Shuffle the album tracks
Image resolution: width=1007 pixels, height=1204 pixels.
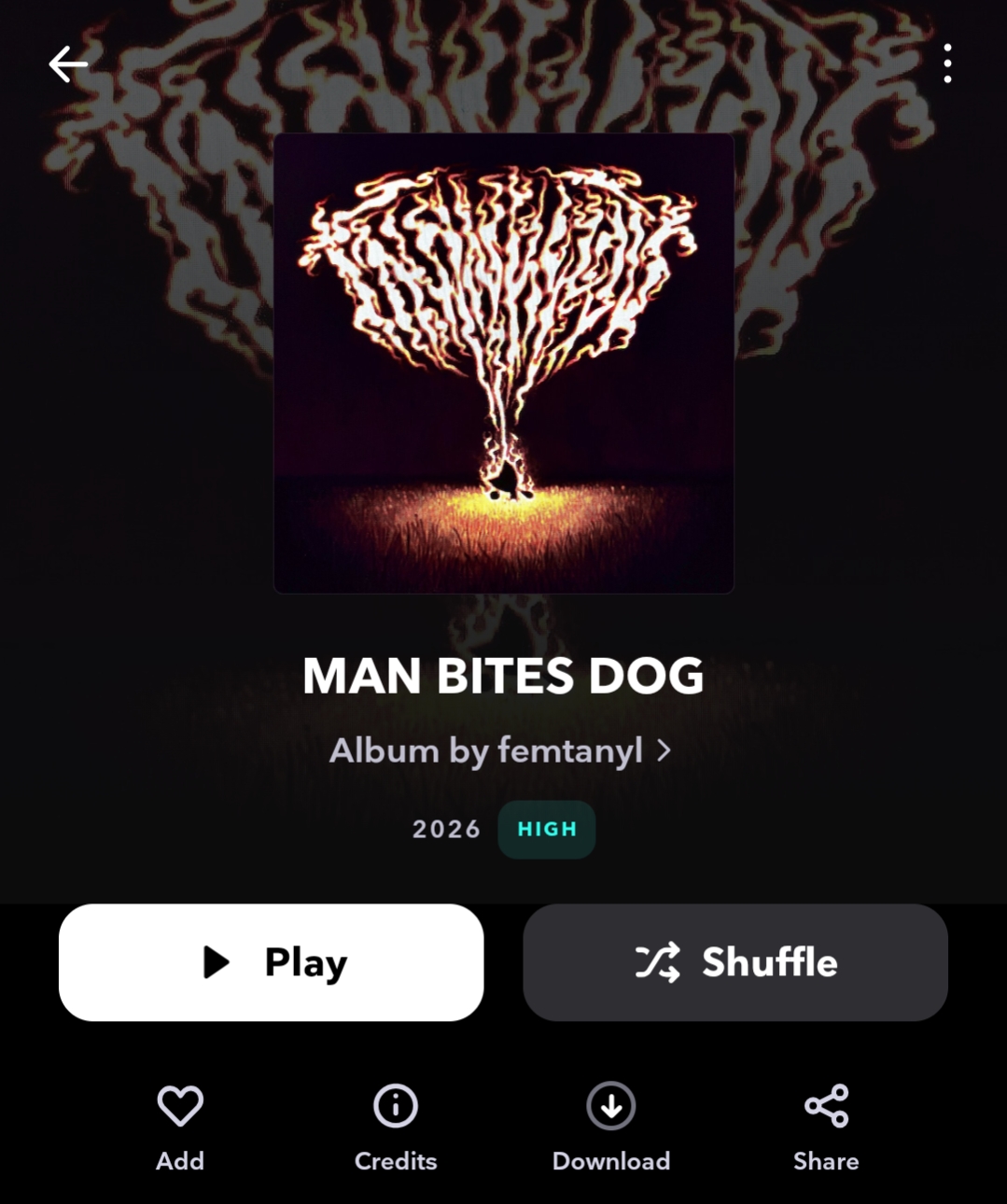[735, 962]
